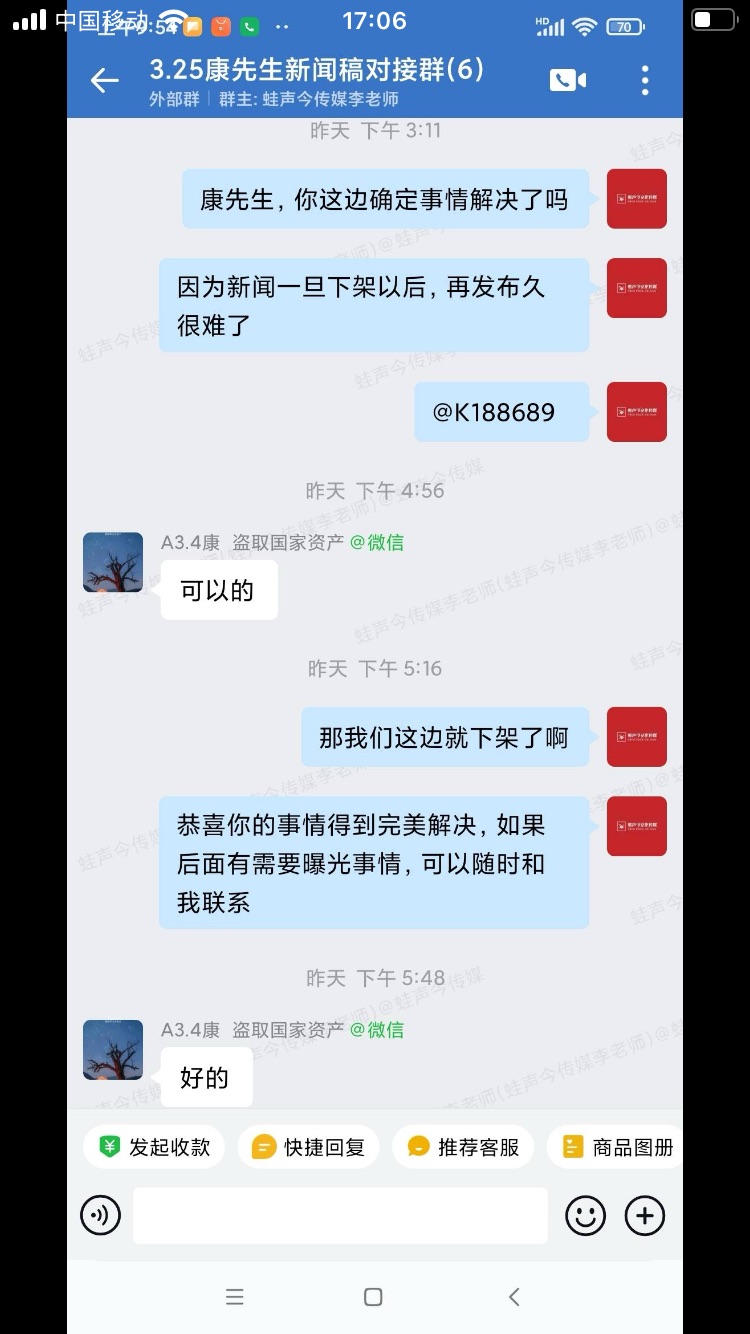Open the emoji picker

pos(585,1215)
